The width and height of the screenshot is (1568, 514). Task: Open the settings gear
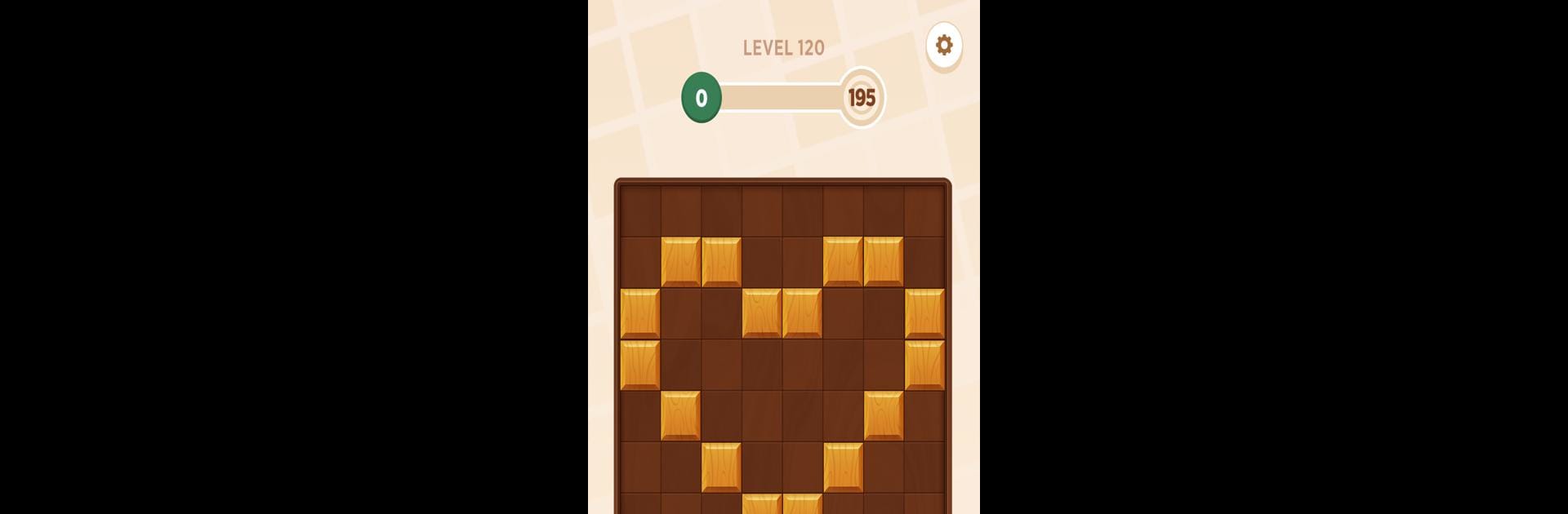coord(944,45)
